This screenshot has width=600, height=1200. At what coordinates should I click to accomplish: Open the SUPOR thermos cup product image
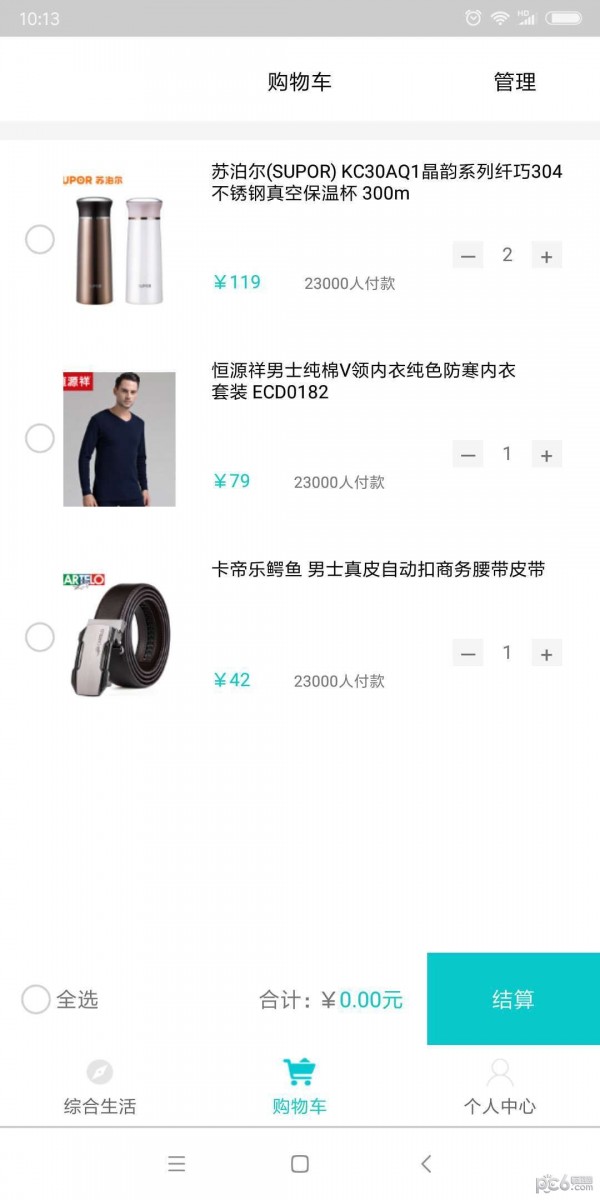coord(118,240)
